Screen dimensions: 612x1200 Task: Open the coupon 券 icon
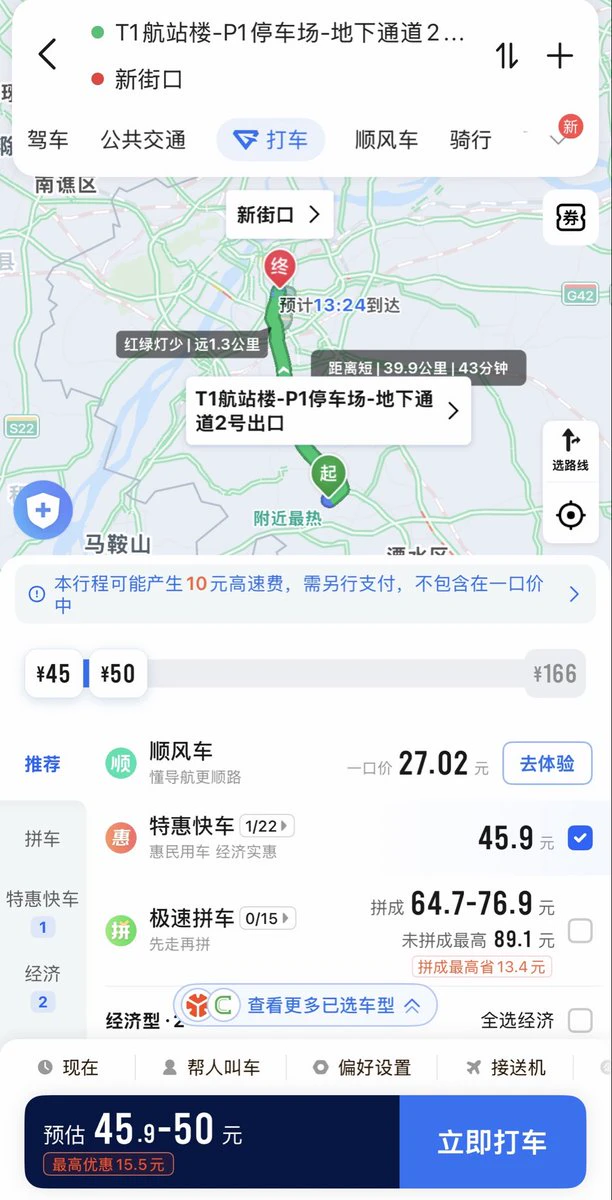[570, 218]
